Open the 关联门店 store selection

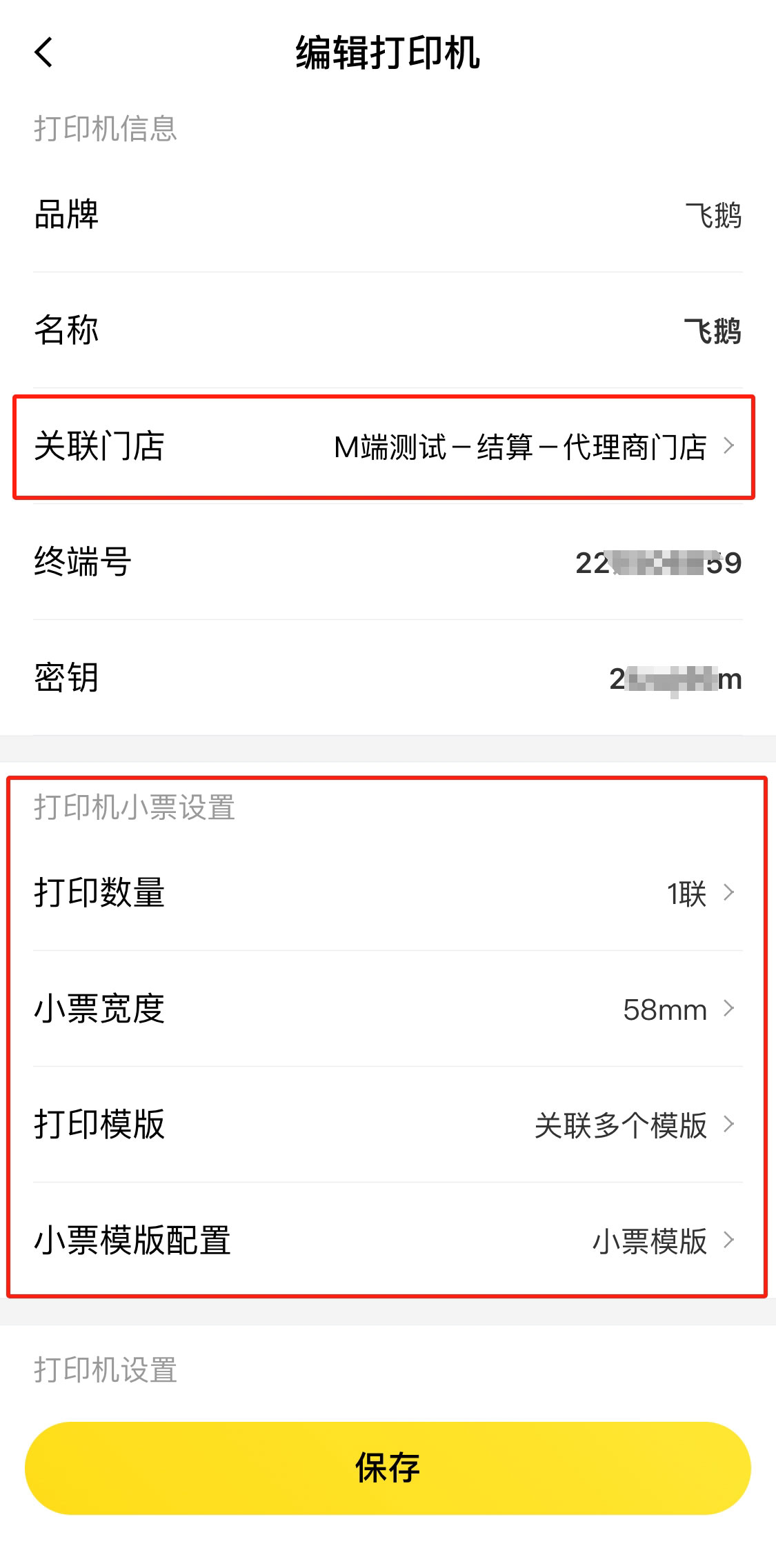coord(386,447)
